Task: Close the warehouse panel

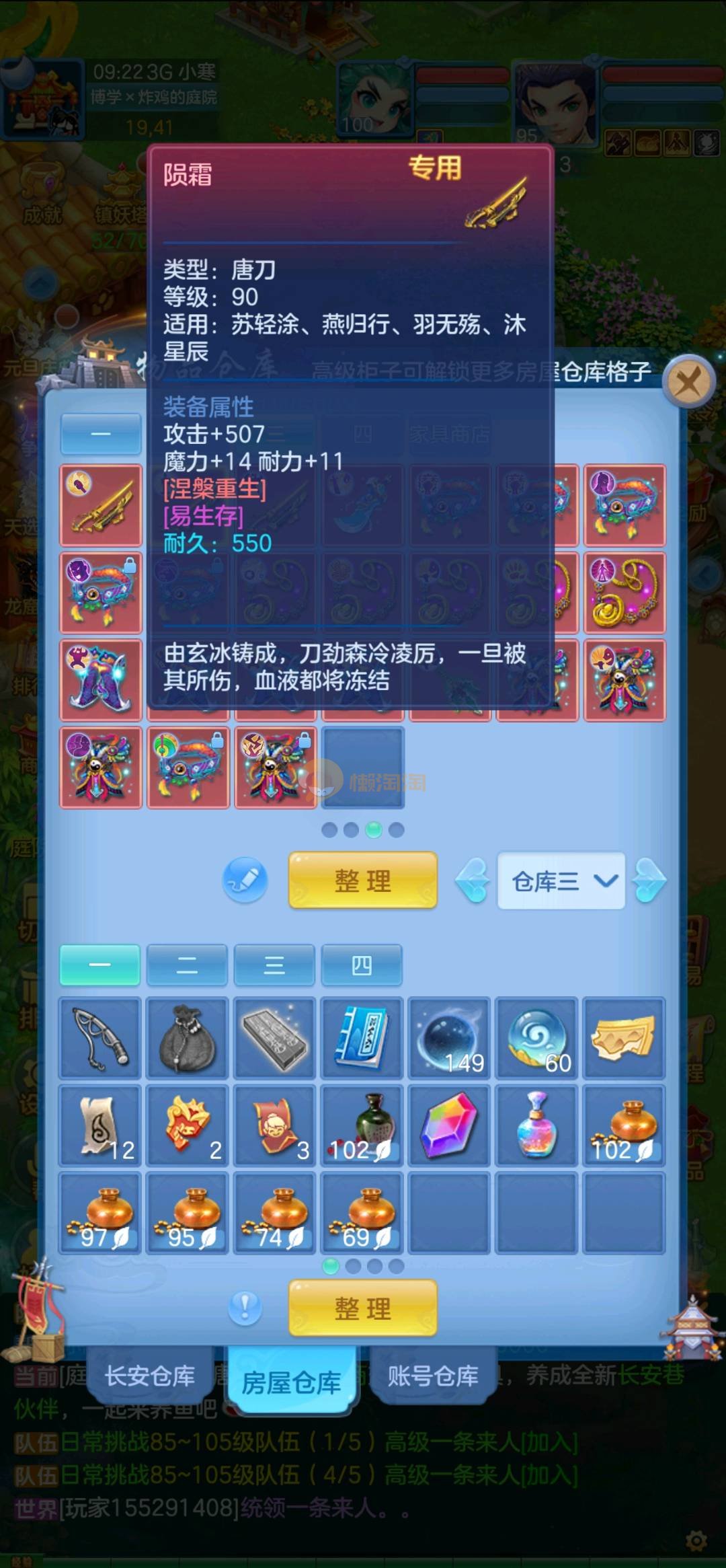Action: [x=688, y=382]
